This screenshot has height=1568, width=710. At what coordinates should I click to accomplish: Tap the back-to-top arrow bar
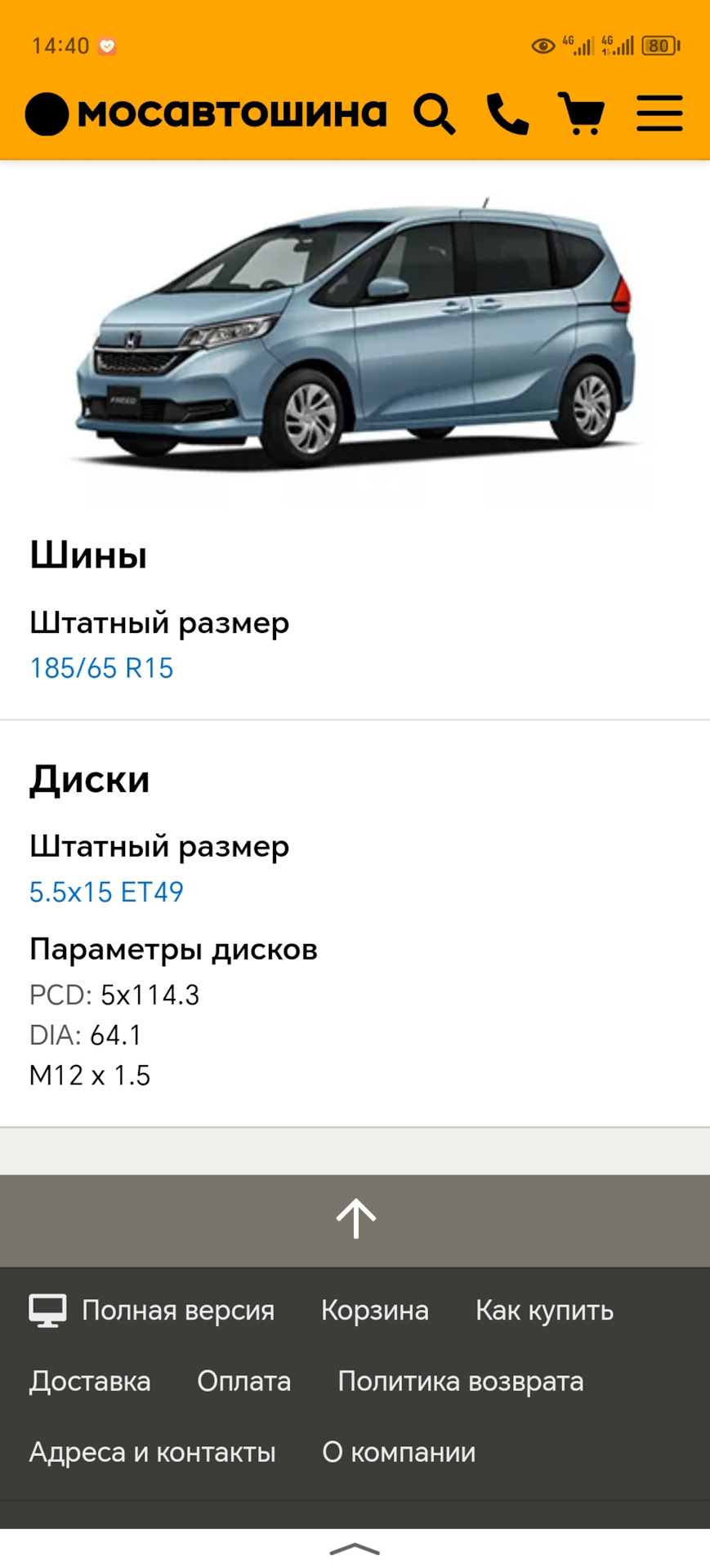click(355, 1220)
